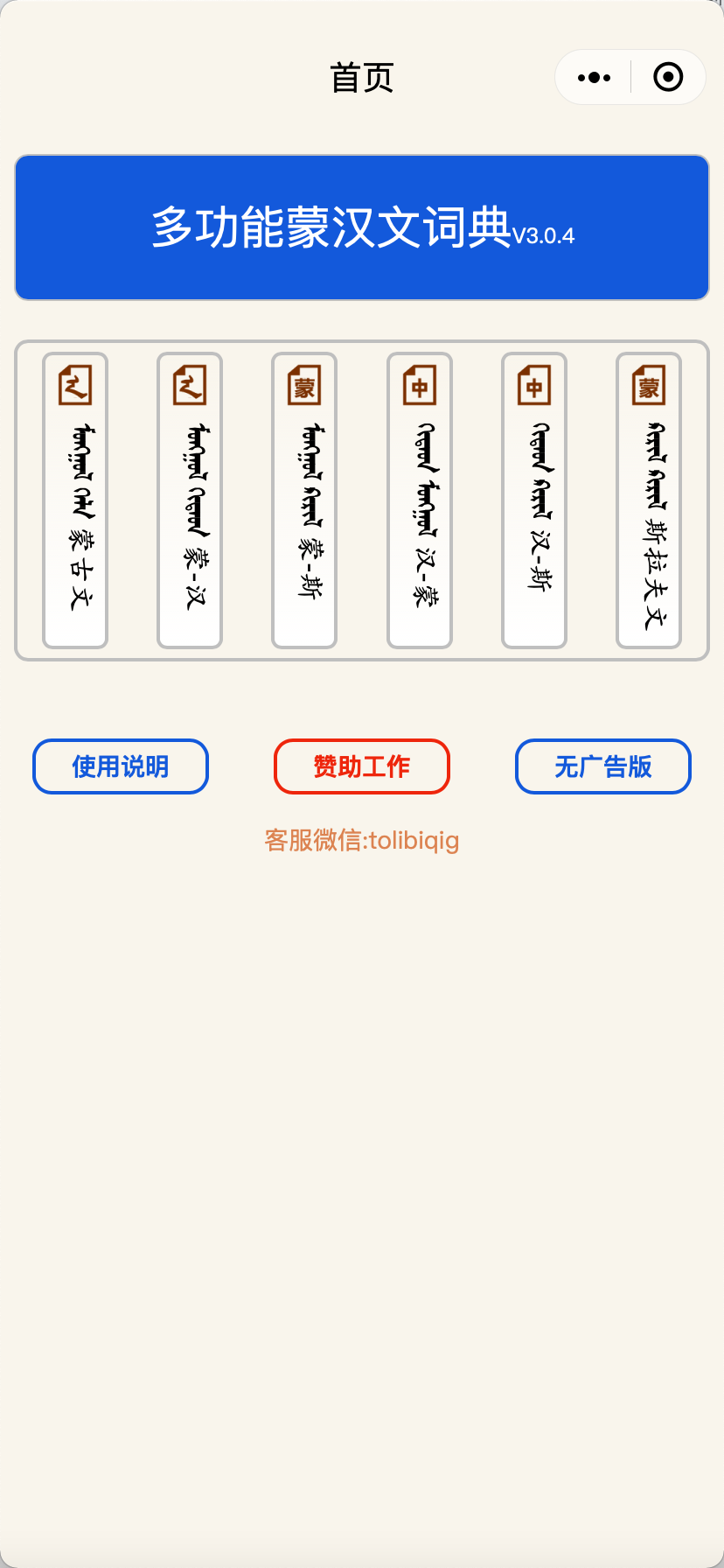Open the 蒙古文 dictionary card
The image size is (724, 1568).
coord(74,500)
